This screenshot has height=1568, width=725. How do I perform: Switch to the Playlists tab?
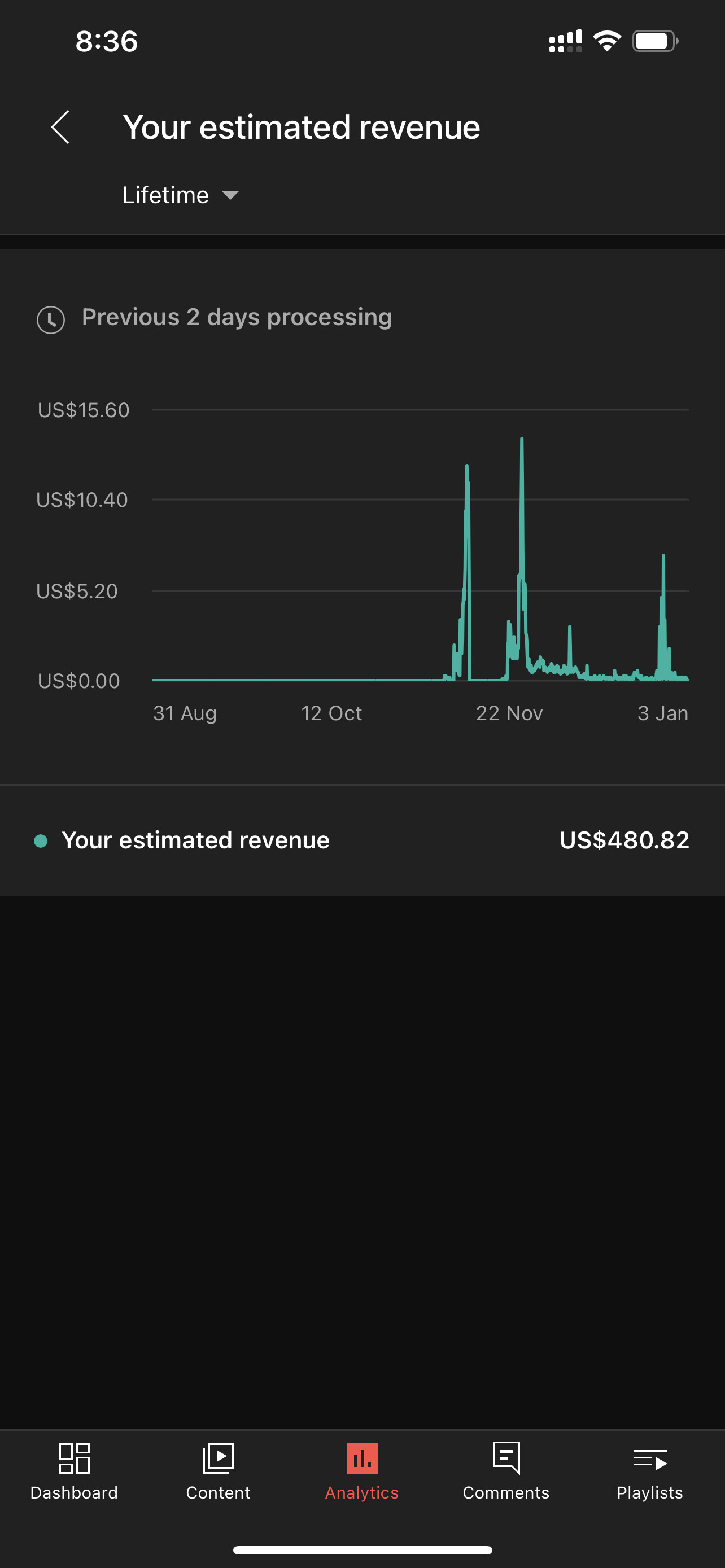649,1471
